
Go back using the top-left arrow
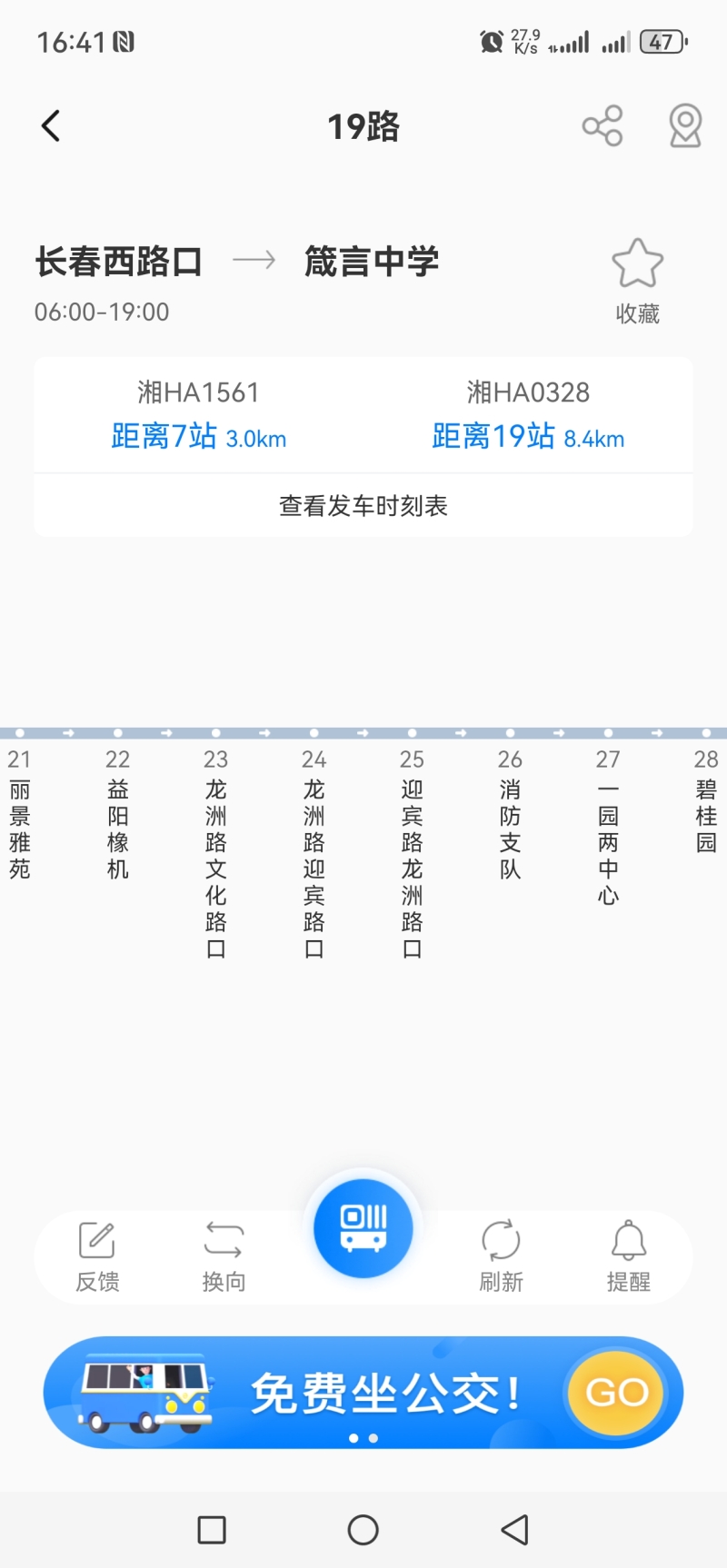[x=51, y=126]
